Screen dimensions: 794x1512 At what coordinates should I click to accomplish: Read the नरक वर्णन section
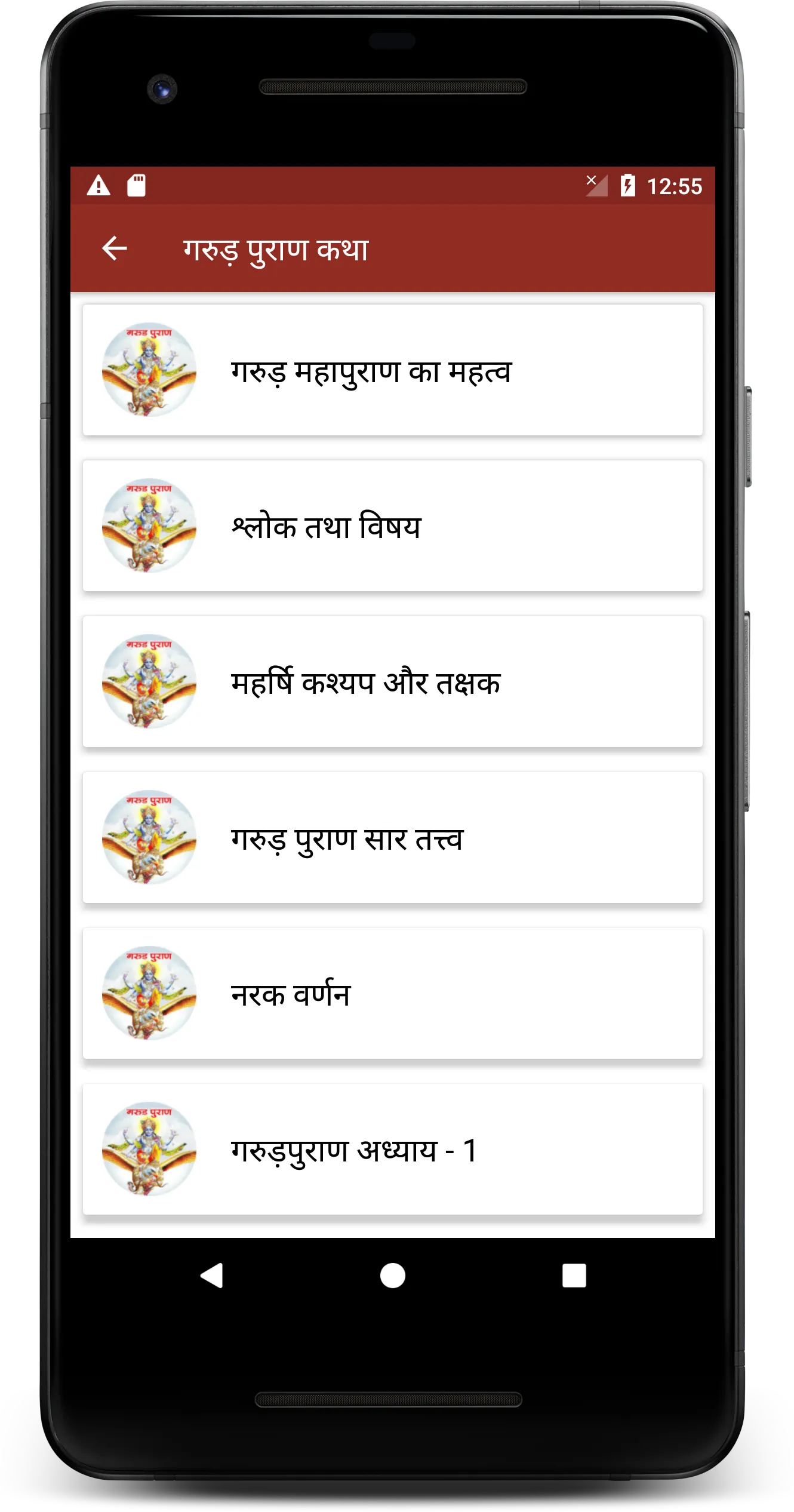coord(393,994)
